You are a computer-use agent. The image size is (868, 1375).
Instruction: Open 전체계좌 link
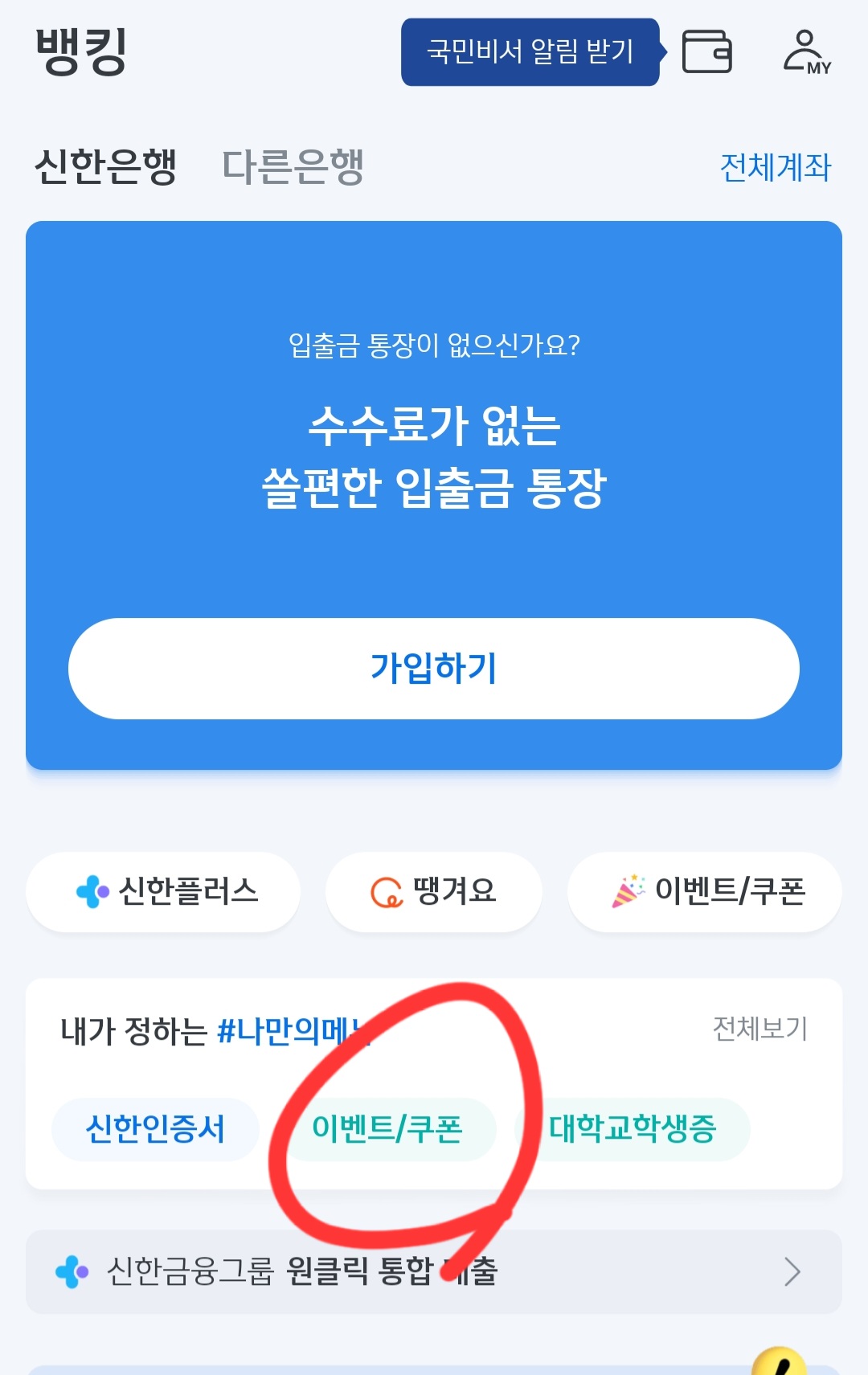(x=775, y=167)
